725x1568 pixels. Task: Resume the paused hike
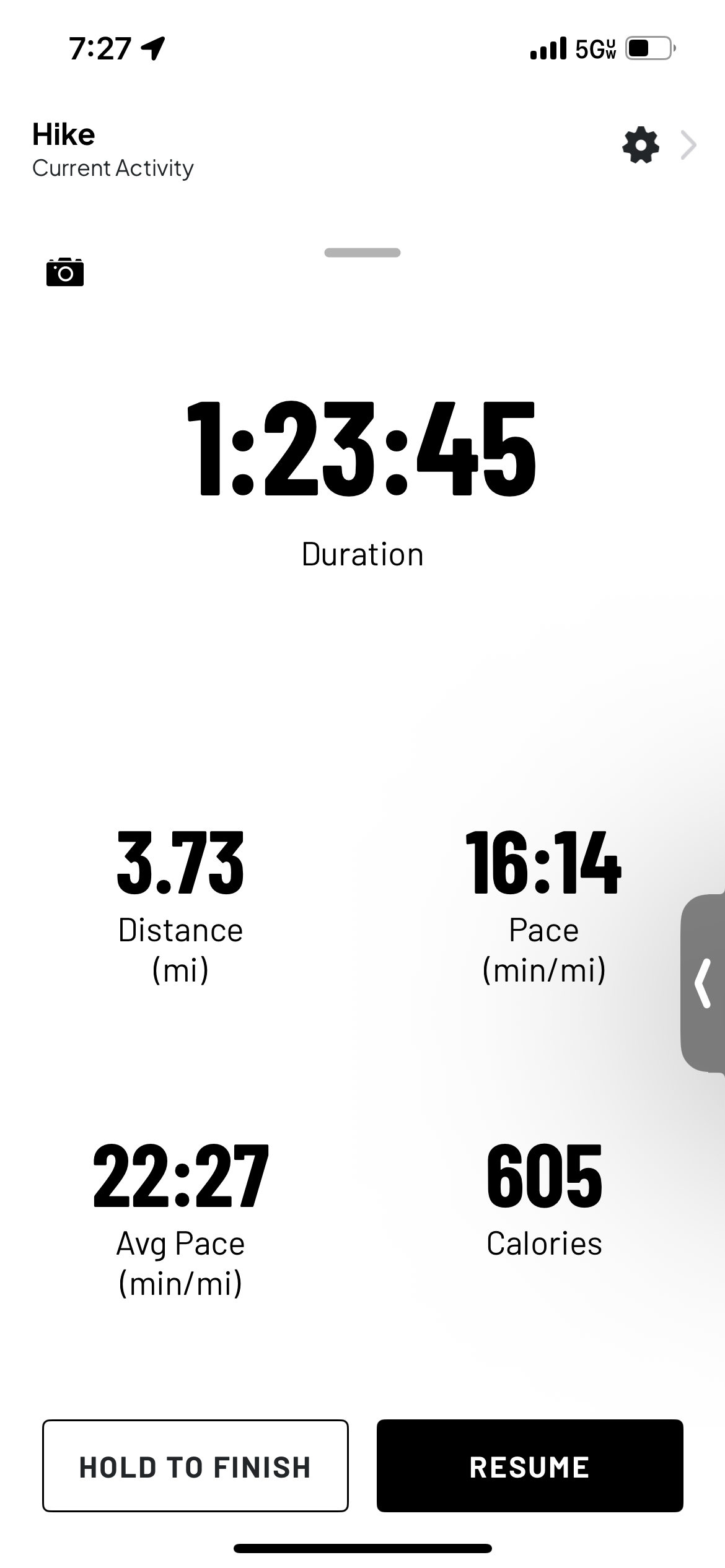pyautogui.click(x=530, y=1467)
